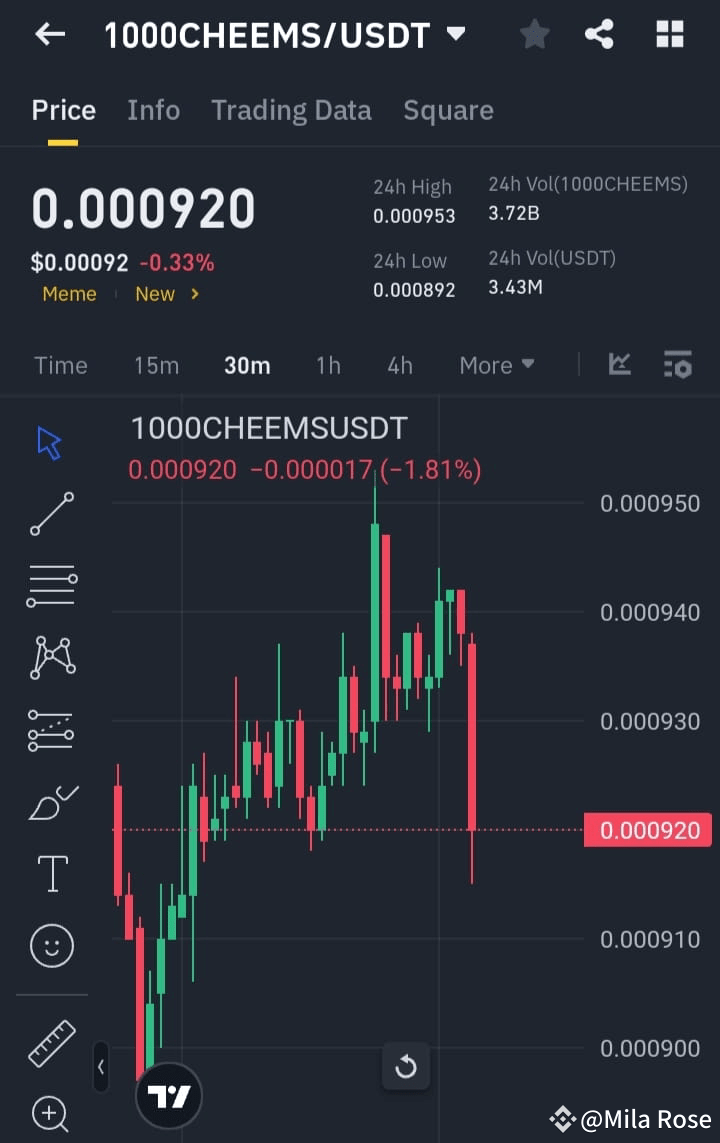This screenshot has height=1143, width=720.
Task: Toggle the favorite star for 1000CHEEMS/USDT
Action: (x=534, y=34)
